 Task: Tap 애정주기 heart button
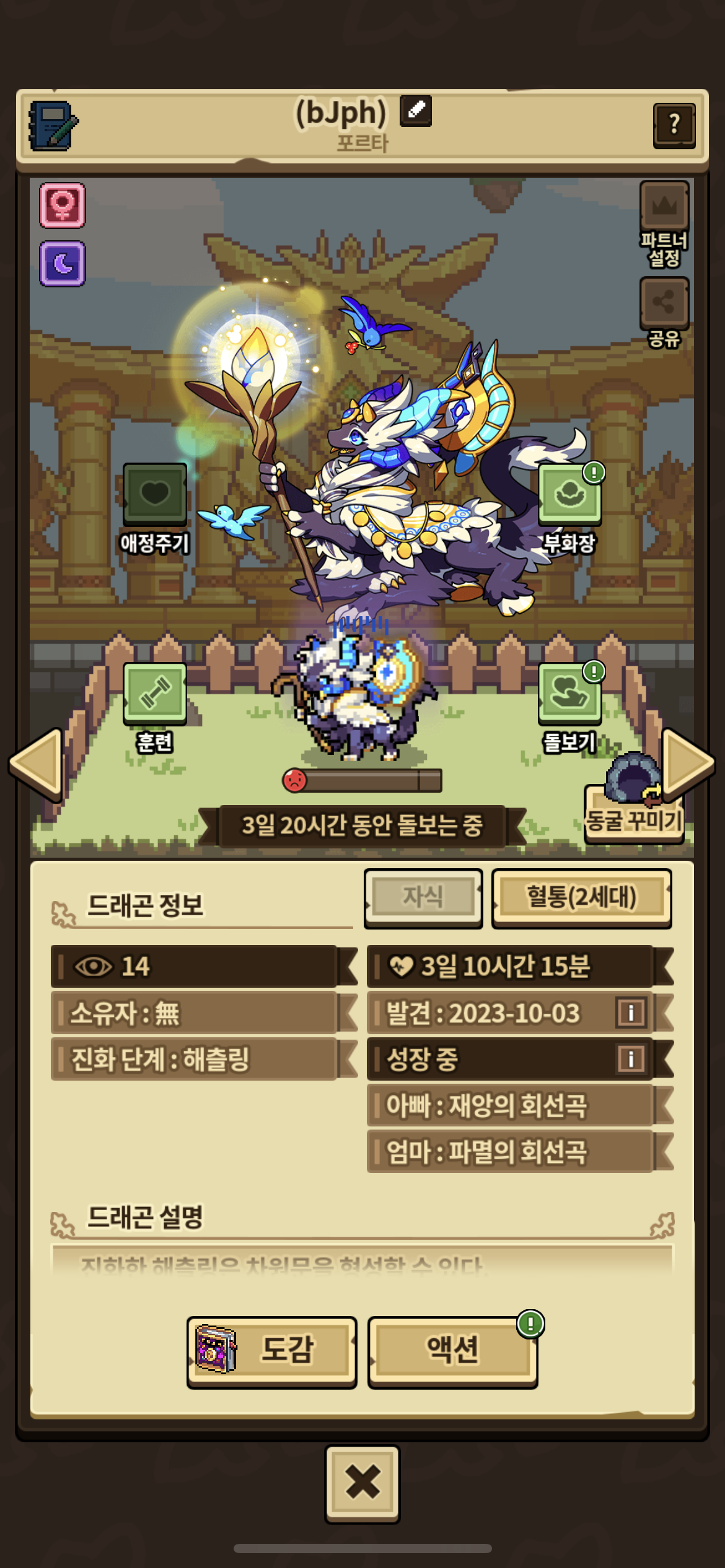pos(155,495)
